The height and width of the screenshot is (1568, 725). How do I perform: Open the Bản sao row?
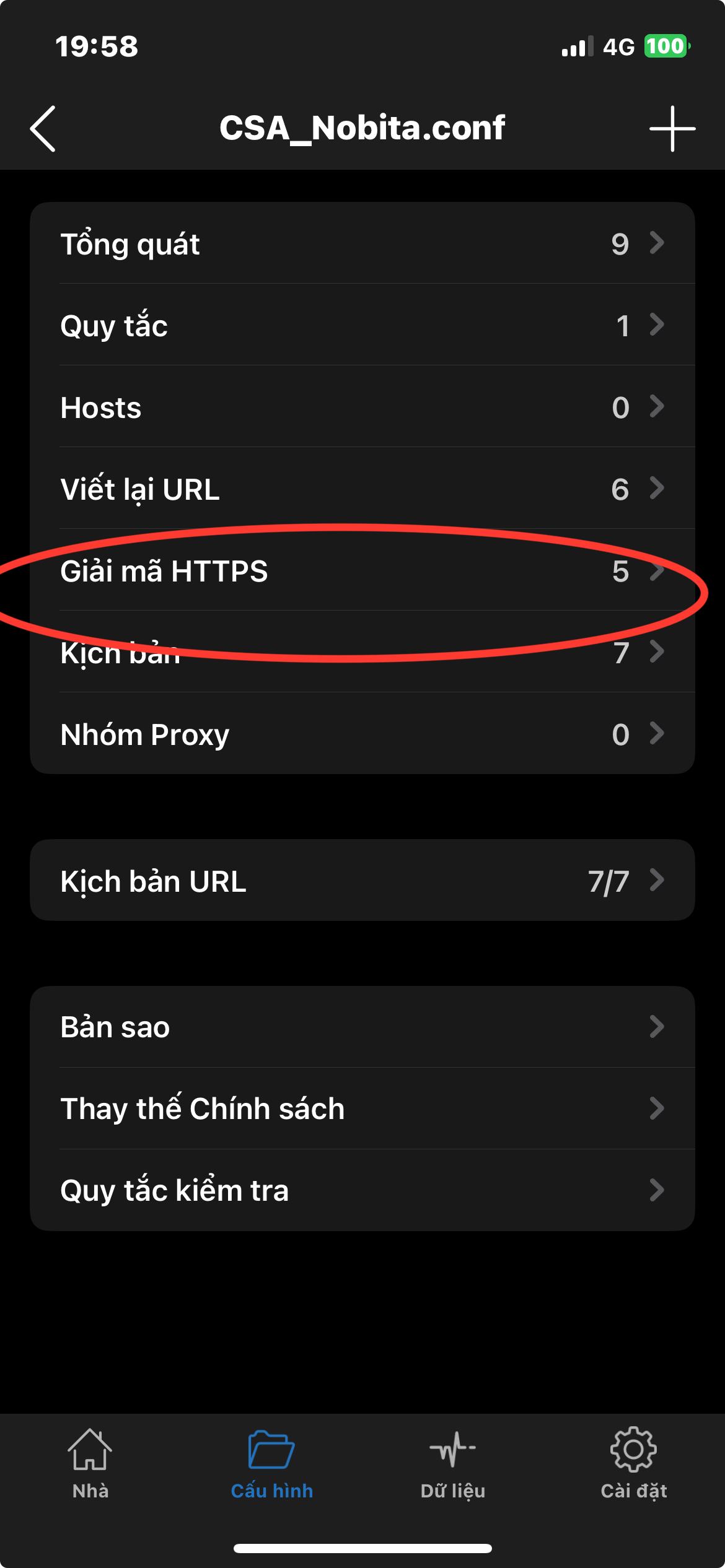[x=362, y=1027]
